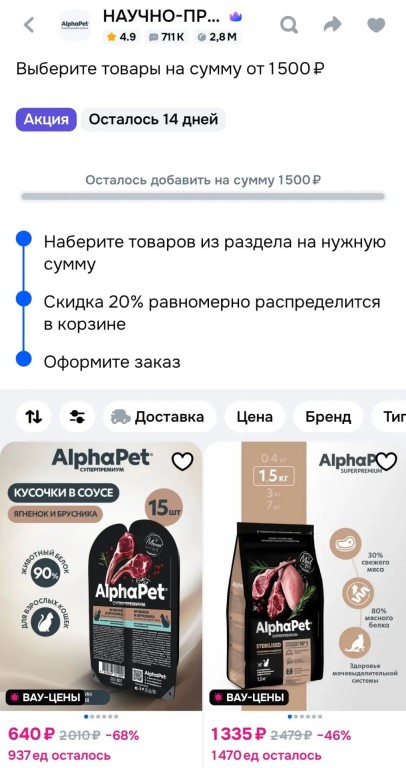This screenshot has width=406, height=768.
Task: Like the 1.5 кг dry food product
Action: [386, 461]
